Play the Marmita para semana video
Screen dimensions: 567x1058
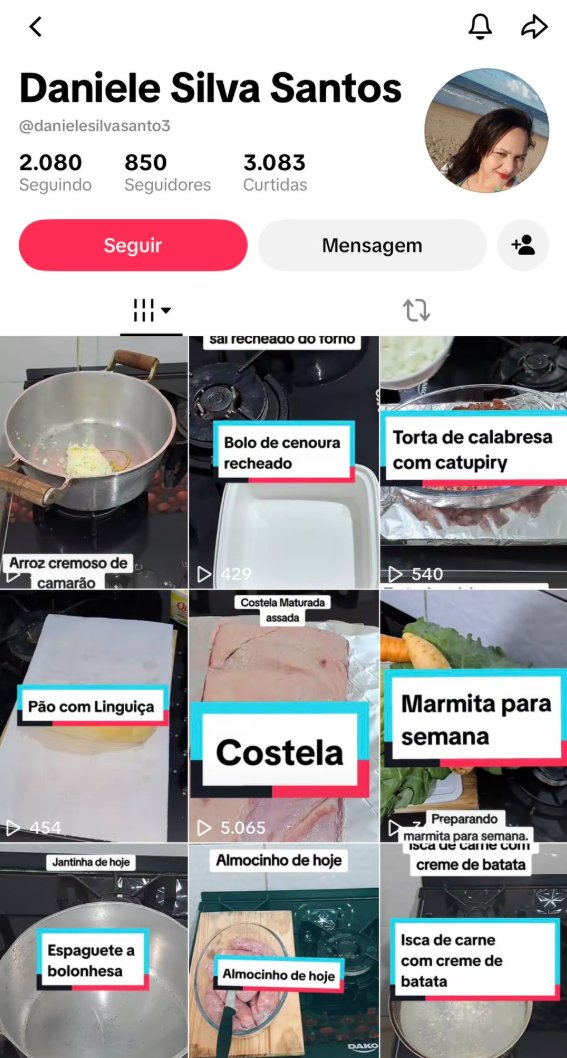tap(474, 716)
